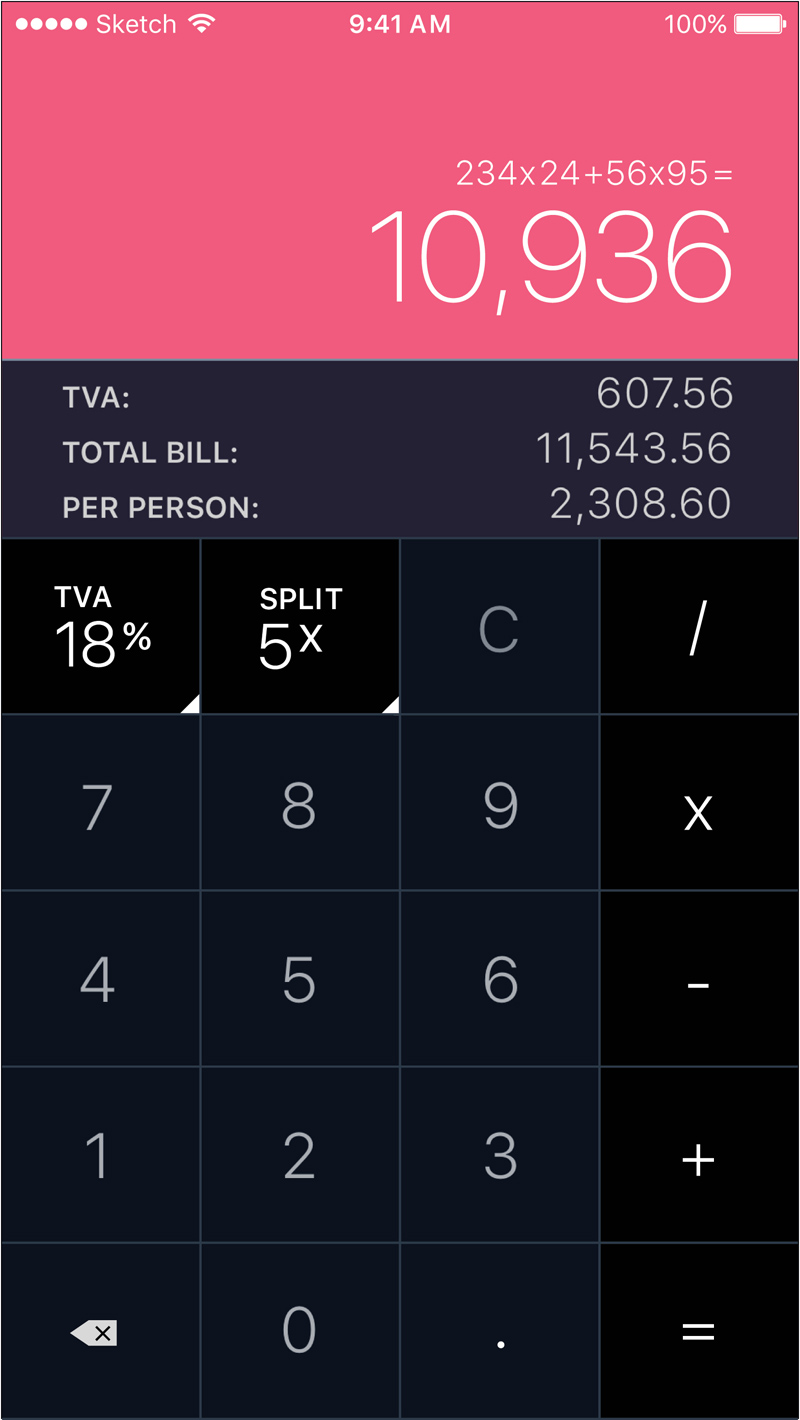Select the TVA result row
The height and width of the screenshot is (1420, 800).
pos(400,395)
